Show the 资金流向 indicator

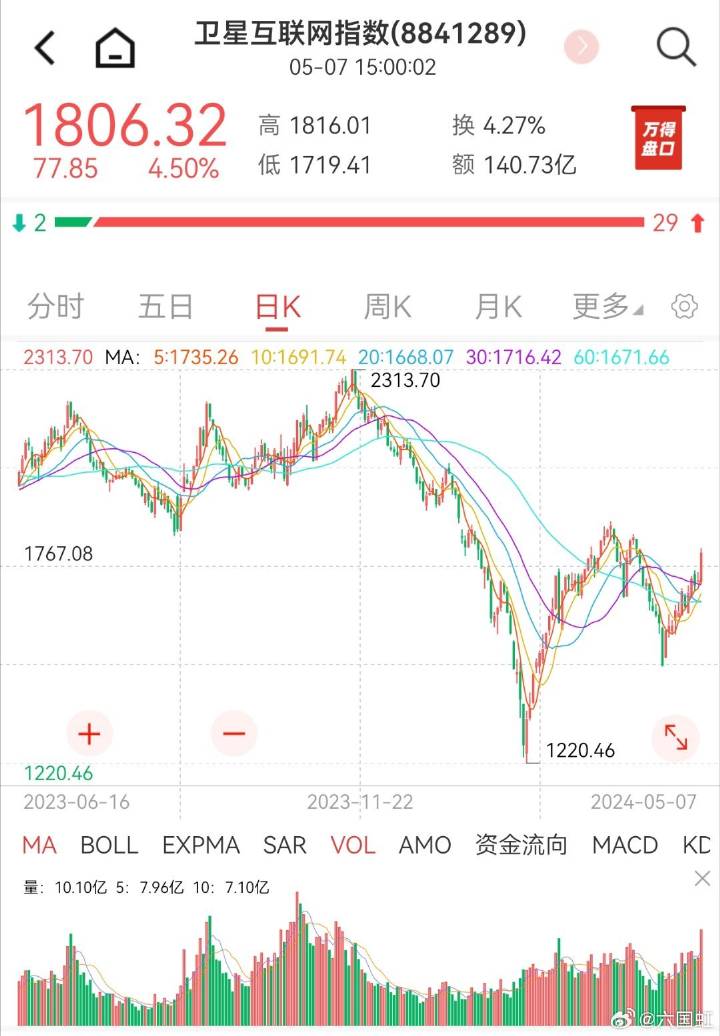(x=521, y=845)
